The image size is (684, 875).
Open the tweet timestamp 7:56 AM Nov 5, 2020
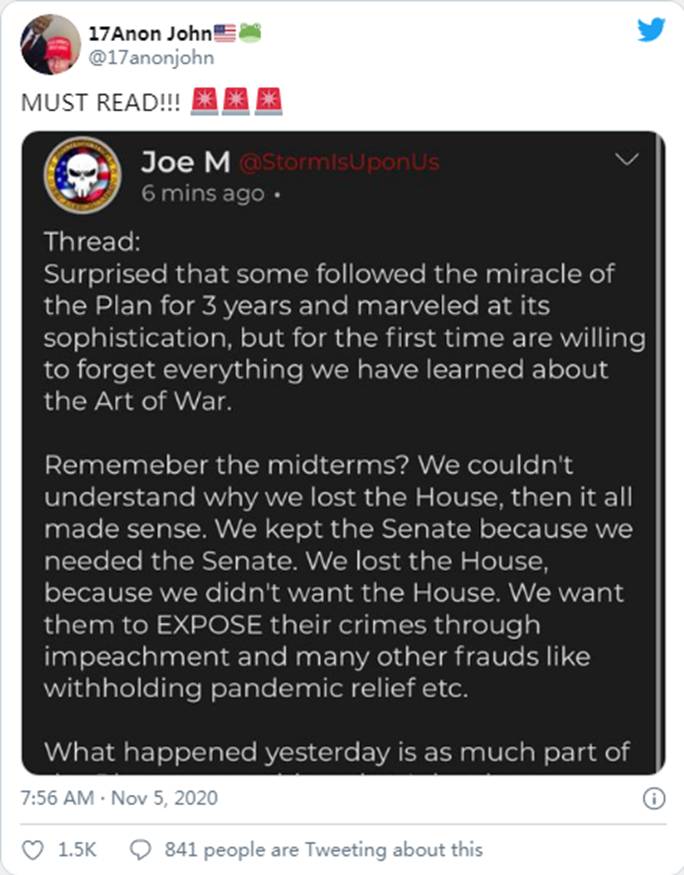pyautogui.click(x=119, y=798)
